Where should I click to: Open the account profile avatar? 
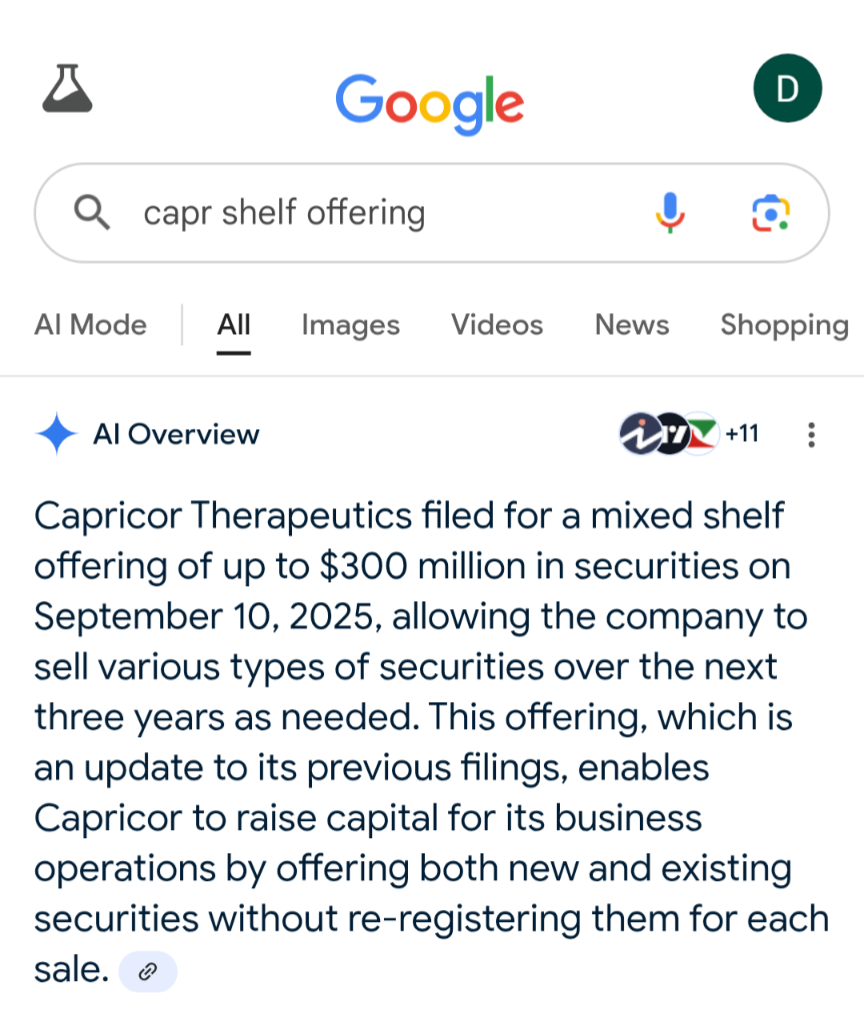pyautogui.click(x=787, y=88)
